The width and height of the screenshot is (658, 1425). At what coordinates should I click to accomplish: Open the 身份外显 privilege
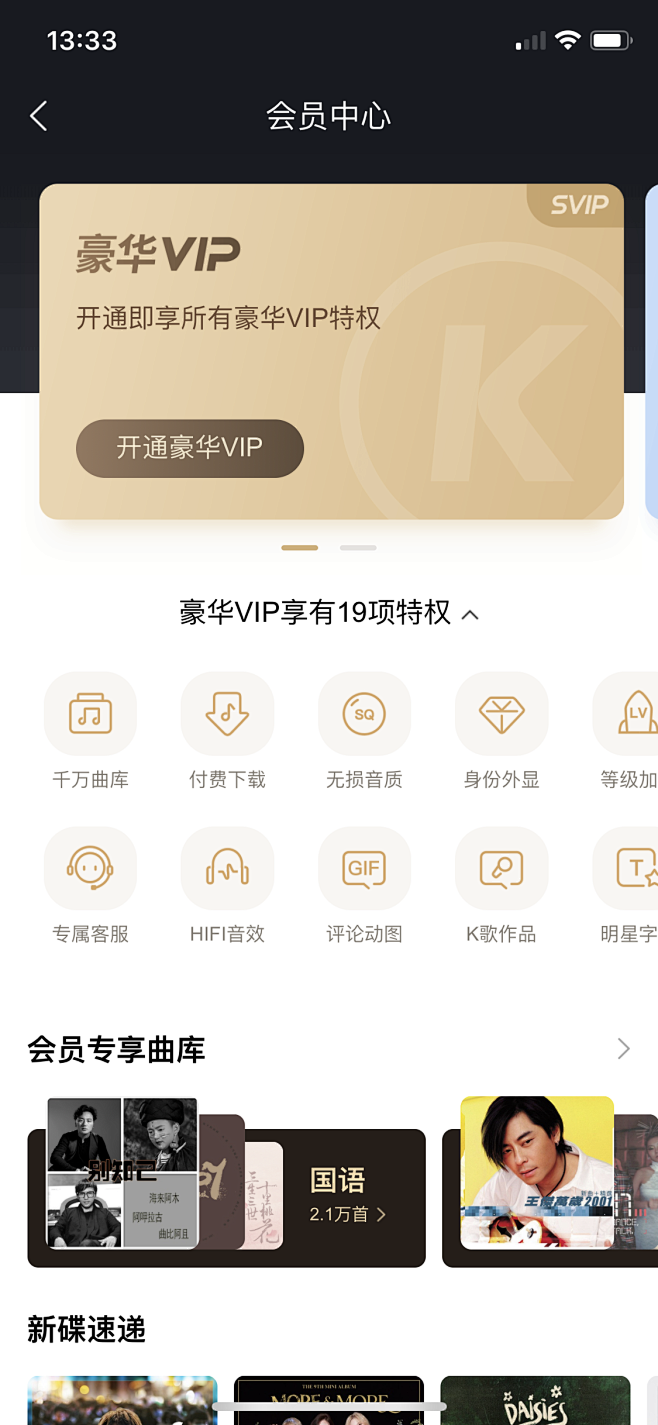coord(501,714)
